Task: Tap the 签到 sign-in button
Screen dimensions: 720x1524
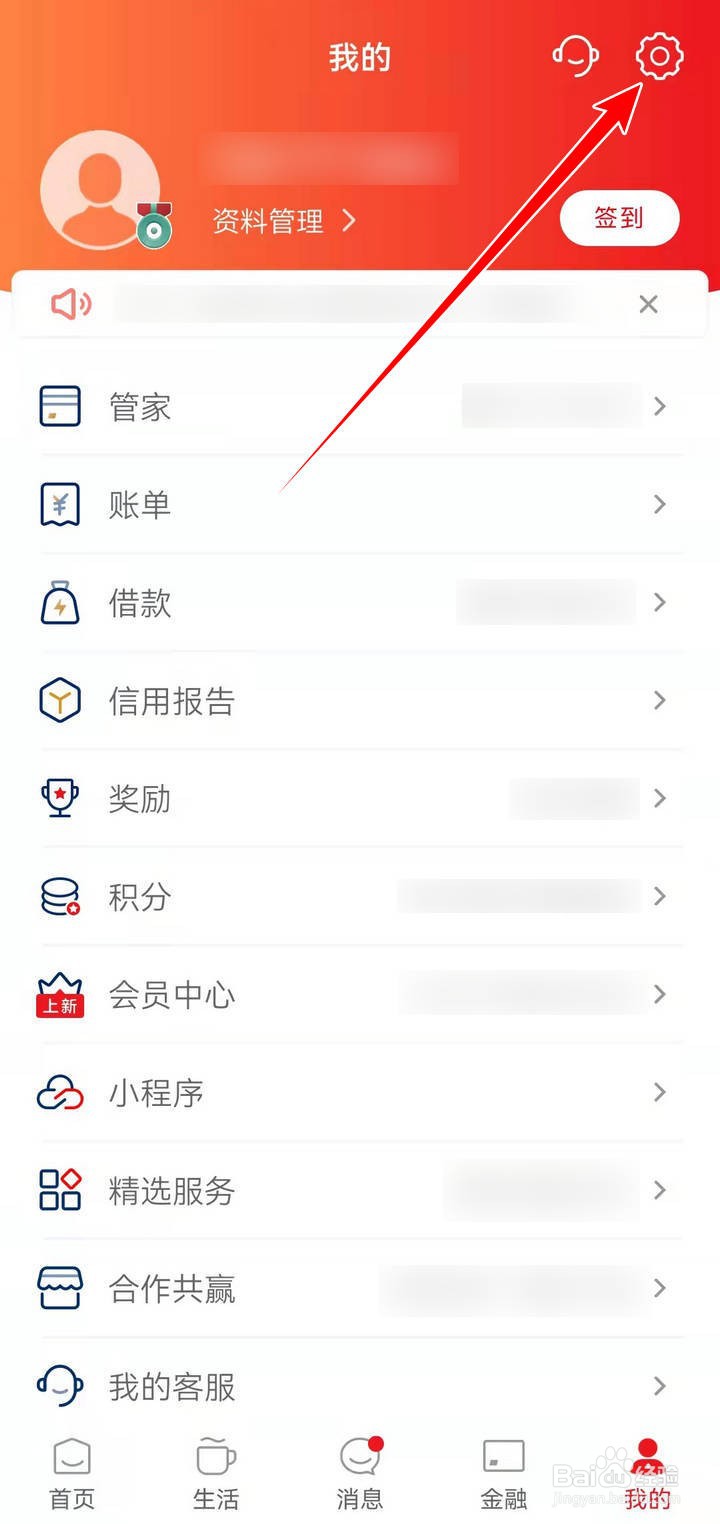Action: point(619,218)
